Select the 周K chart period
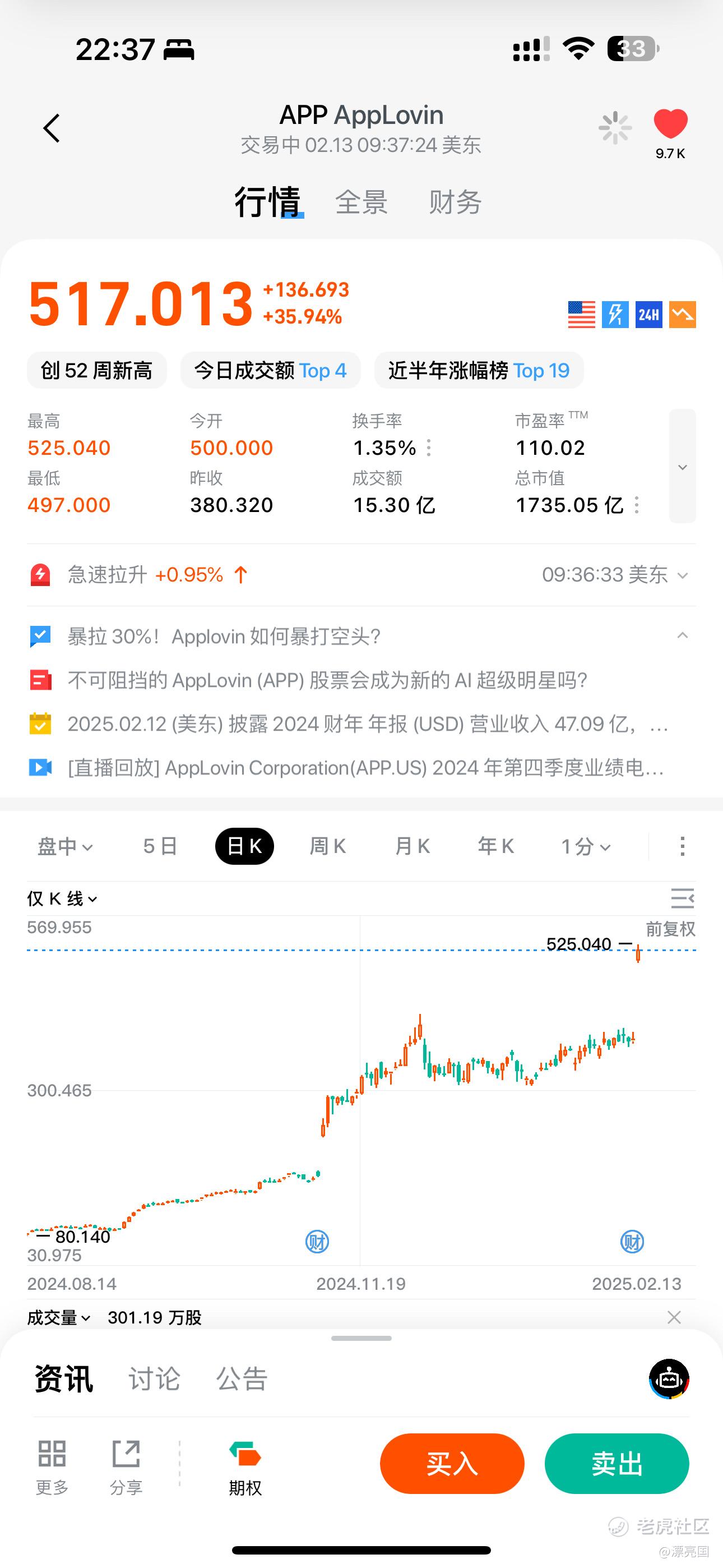 tap(327, 846)
